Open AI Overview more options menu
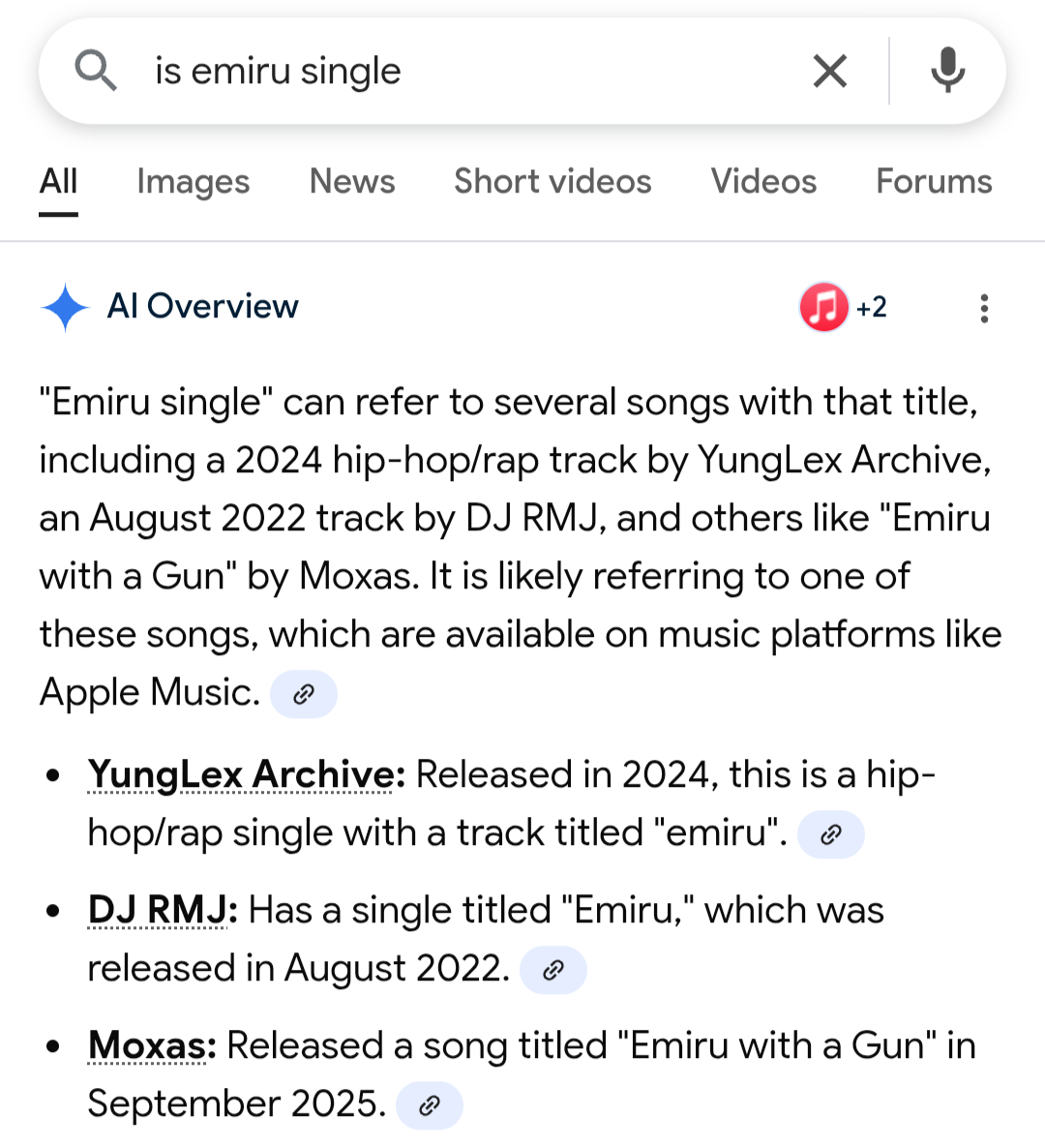 point(983,308)
